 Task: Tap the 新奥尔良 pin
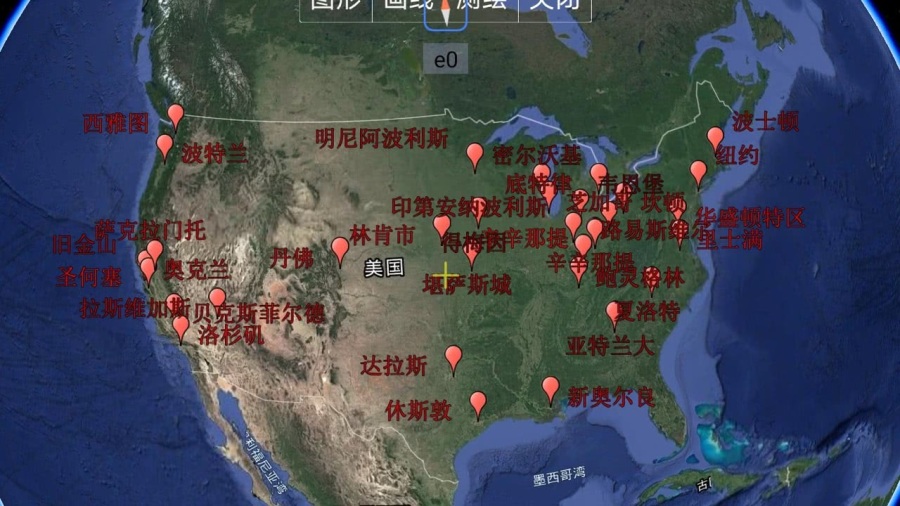coord(550,389)
